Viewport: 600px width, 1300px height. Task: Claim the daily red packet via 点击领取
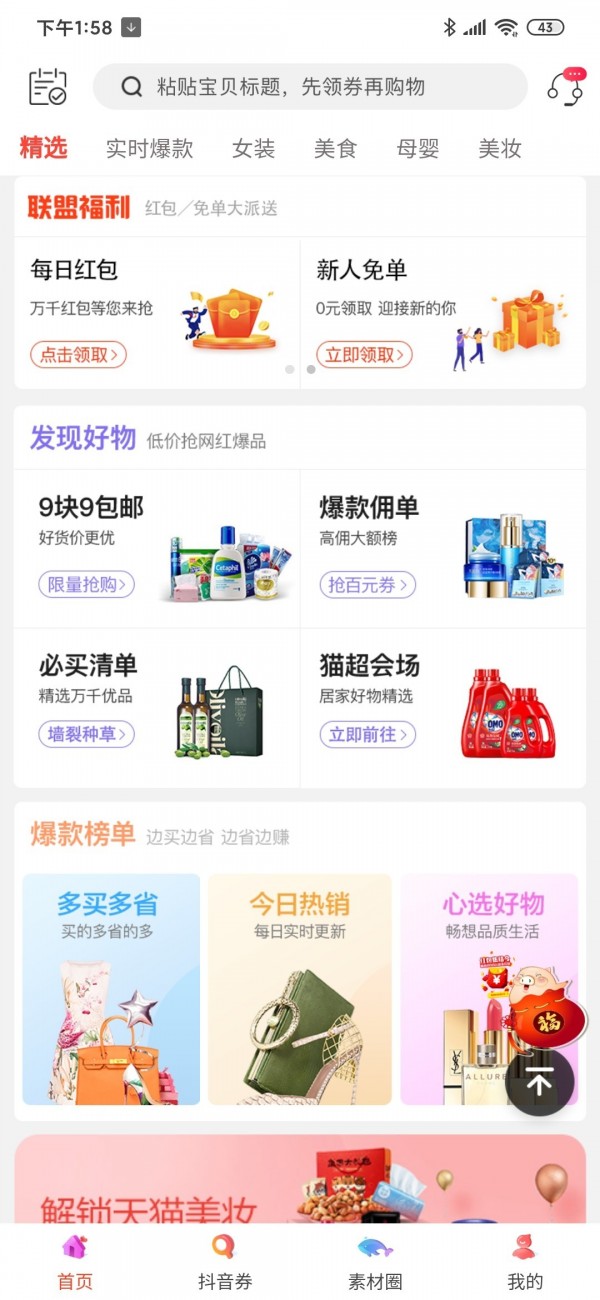[78, 354]
